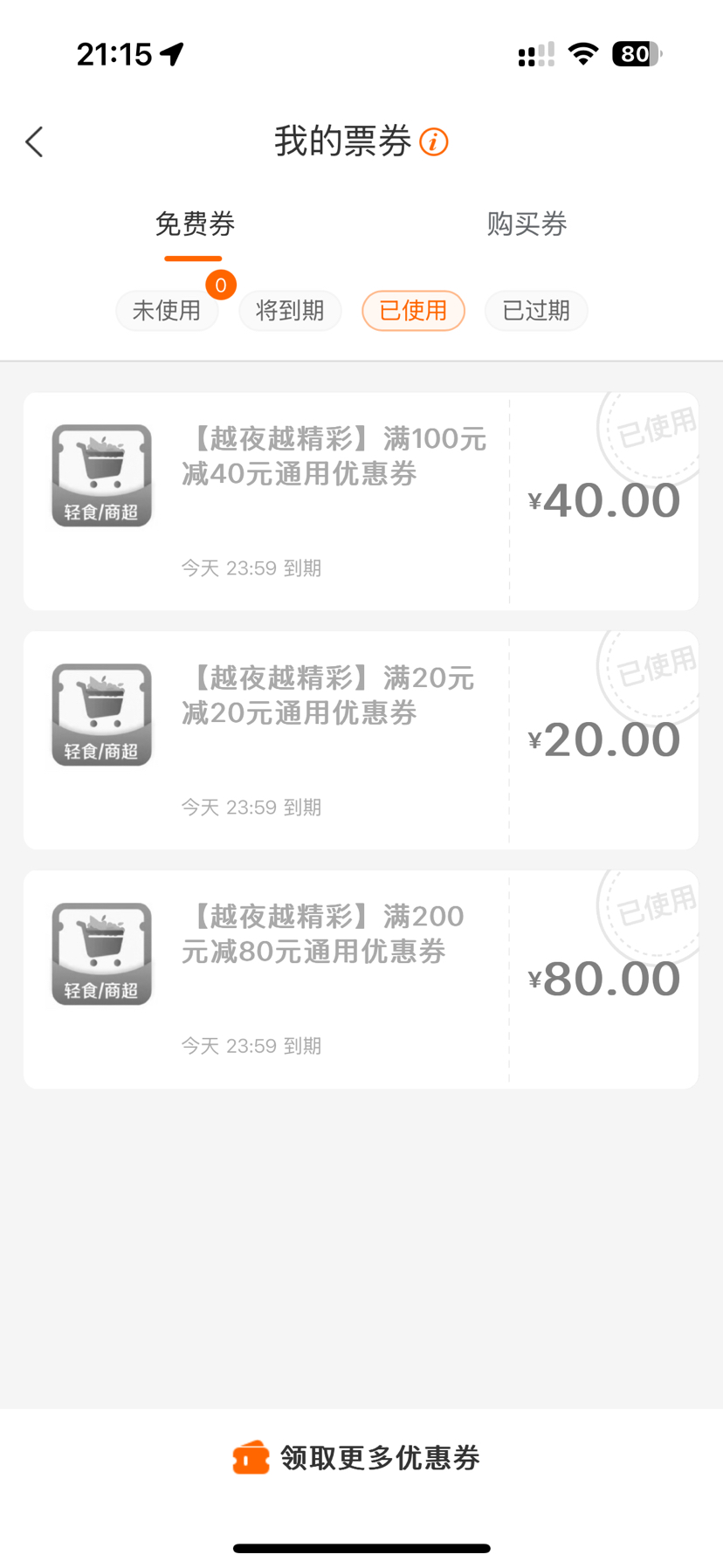Open the info icon beside 我的票券
Screen dimensions: 723x1568
point(434,141)
